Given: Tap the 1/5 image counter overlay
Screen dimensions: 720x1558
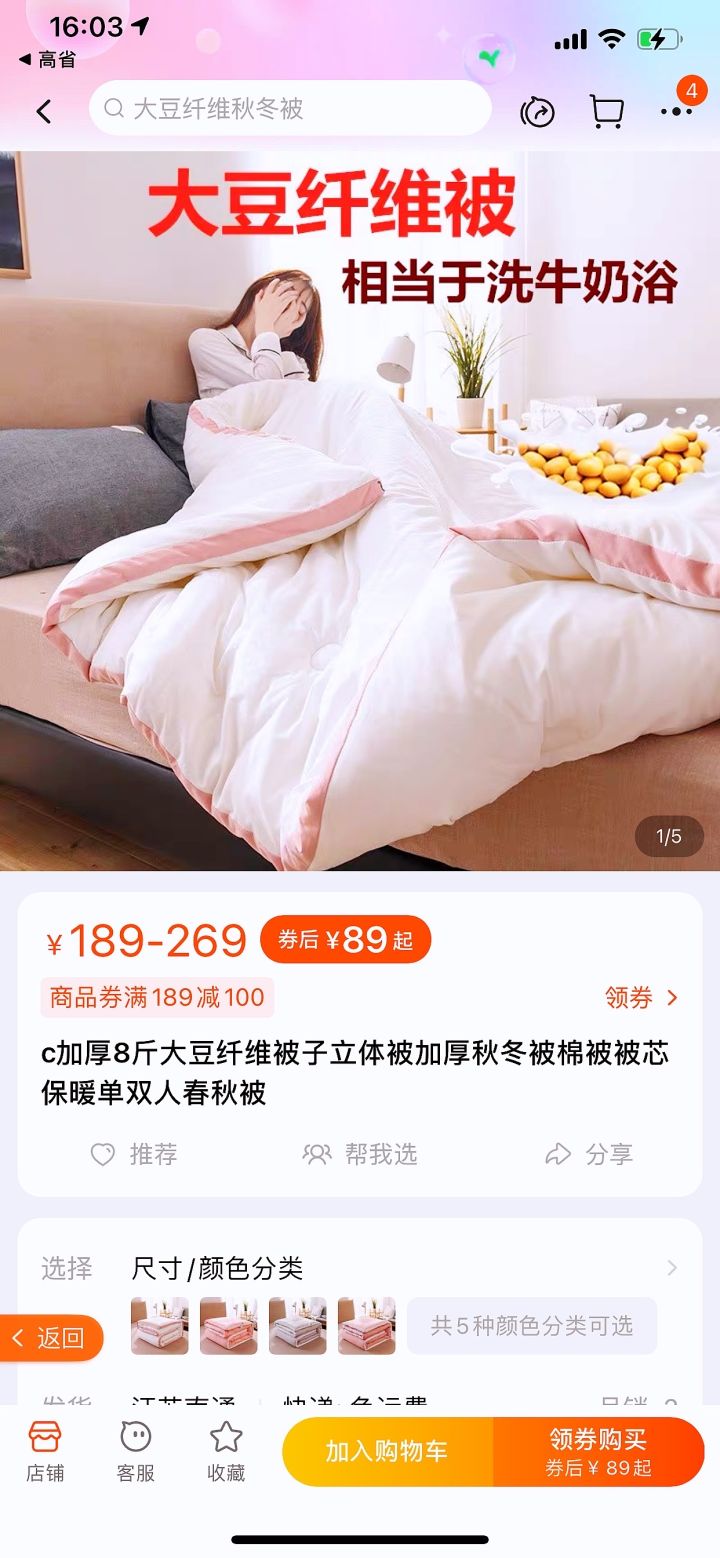Looking at the screenshot, I should tap(668, 837).
